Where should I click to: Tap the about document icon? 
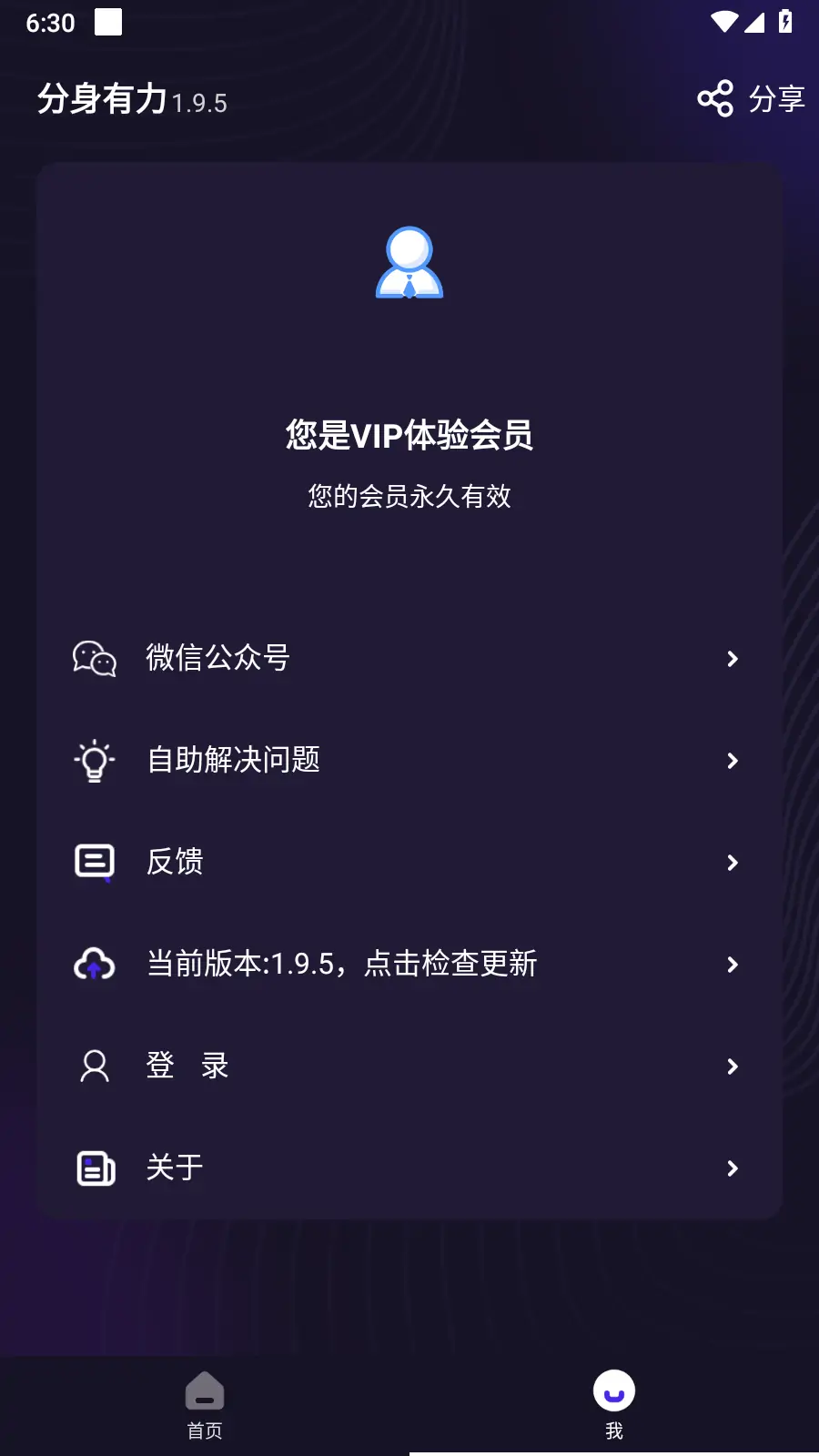coord(94,1168)
